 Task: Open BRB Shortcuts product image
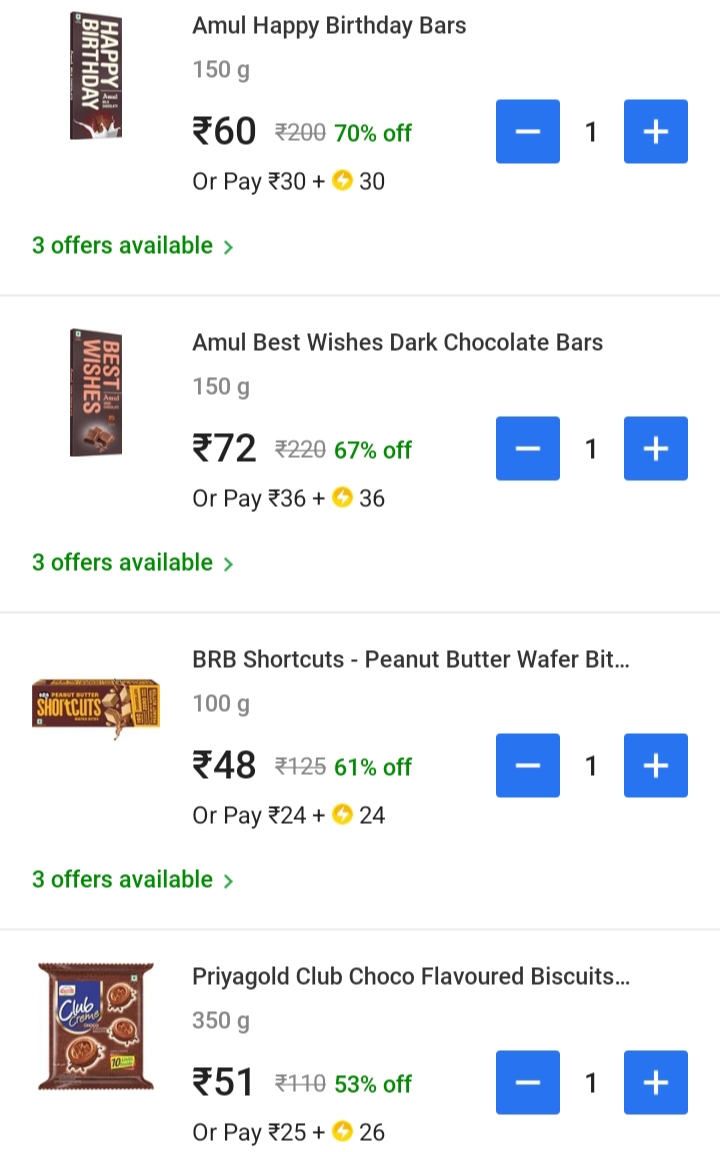click(96, 706)
